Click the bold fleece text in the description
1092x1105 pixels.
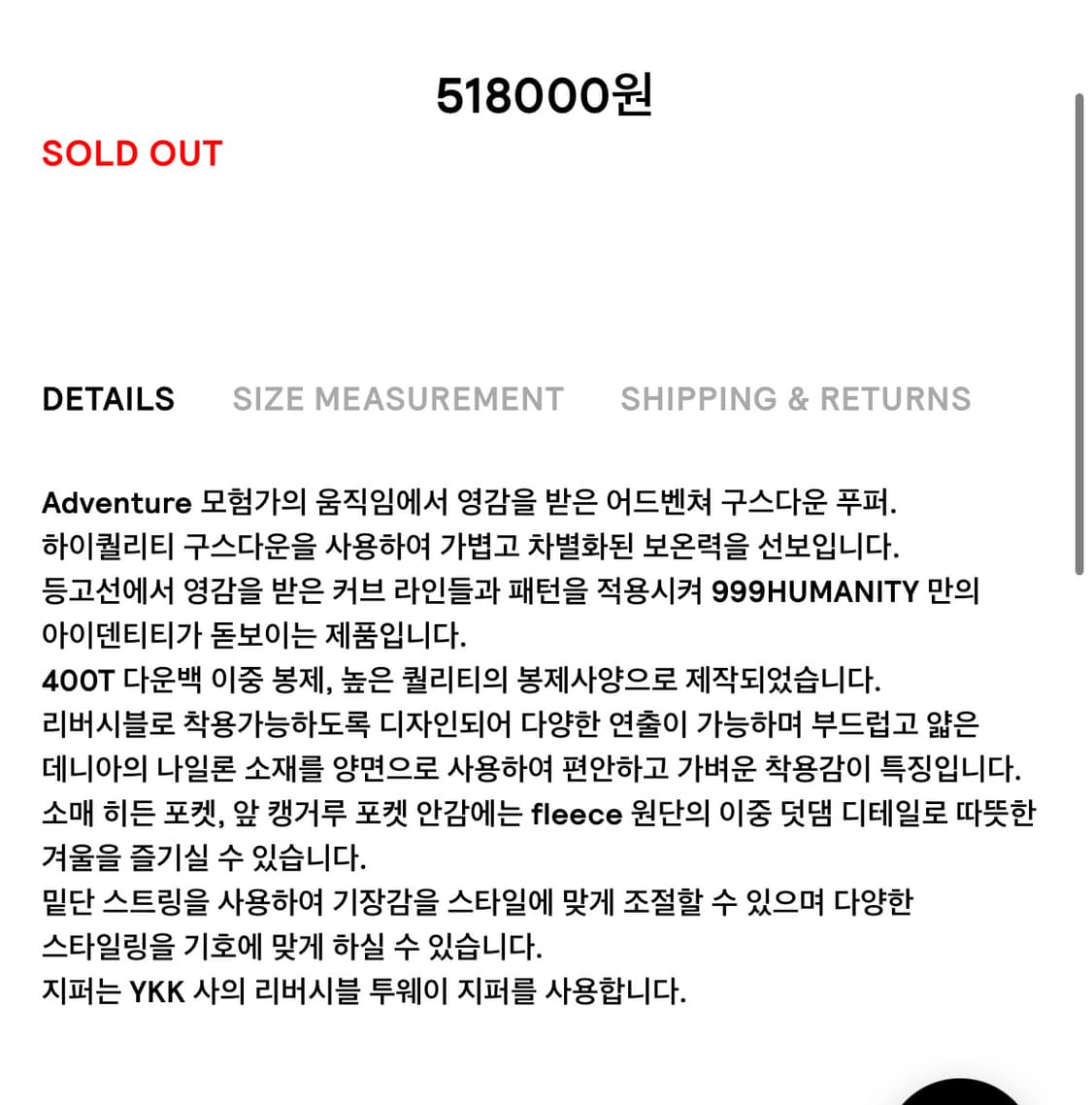(579, 818)
